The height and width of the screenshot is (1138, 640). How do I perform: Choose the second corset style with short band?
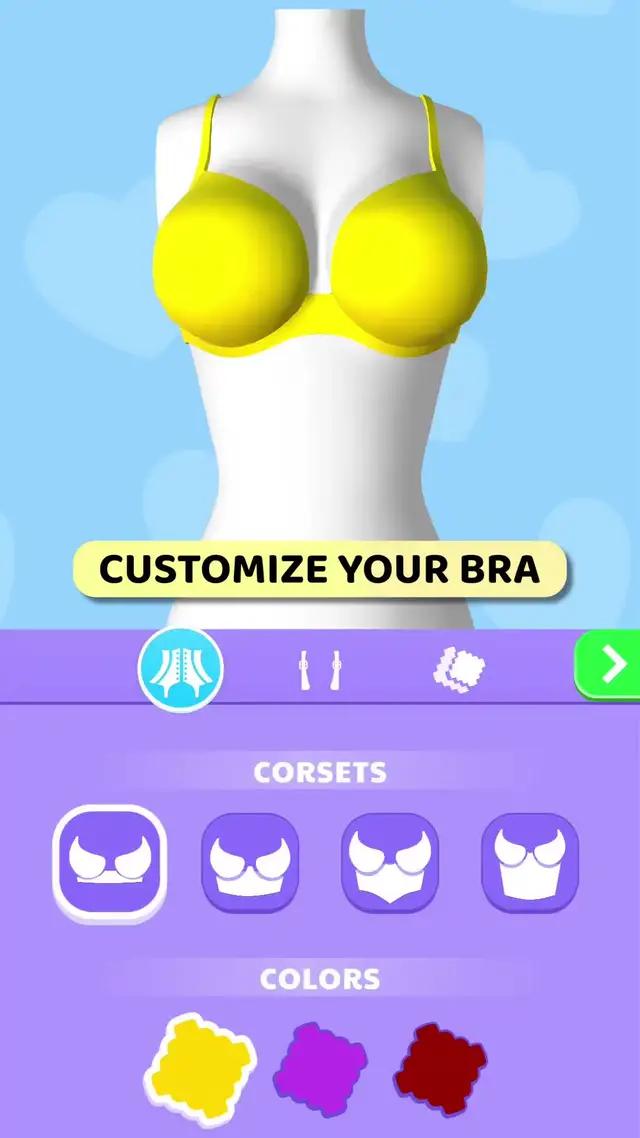(x=250, y=862)
